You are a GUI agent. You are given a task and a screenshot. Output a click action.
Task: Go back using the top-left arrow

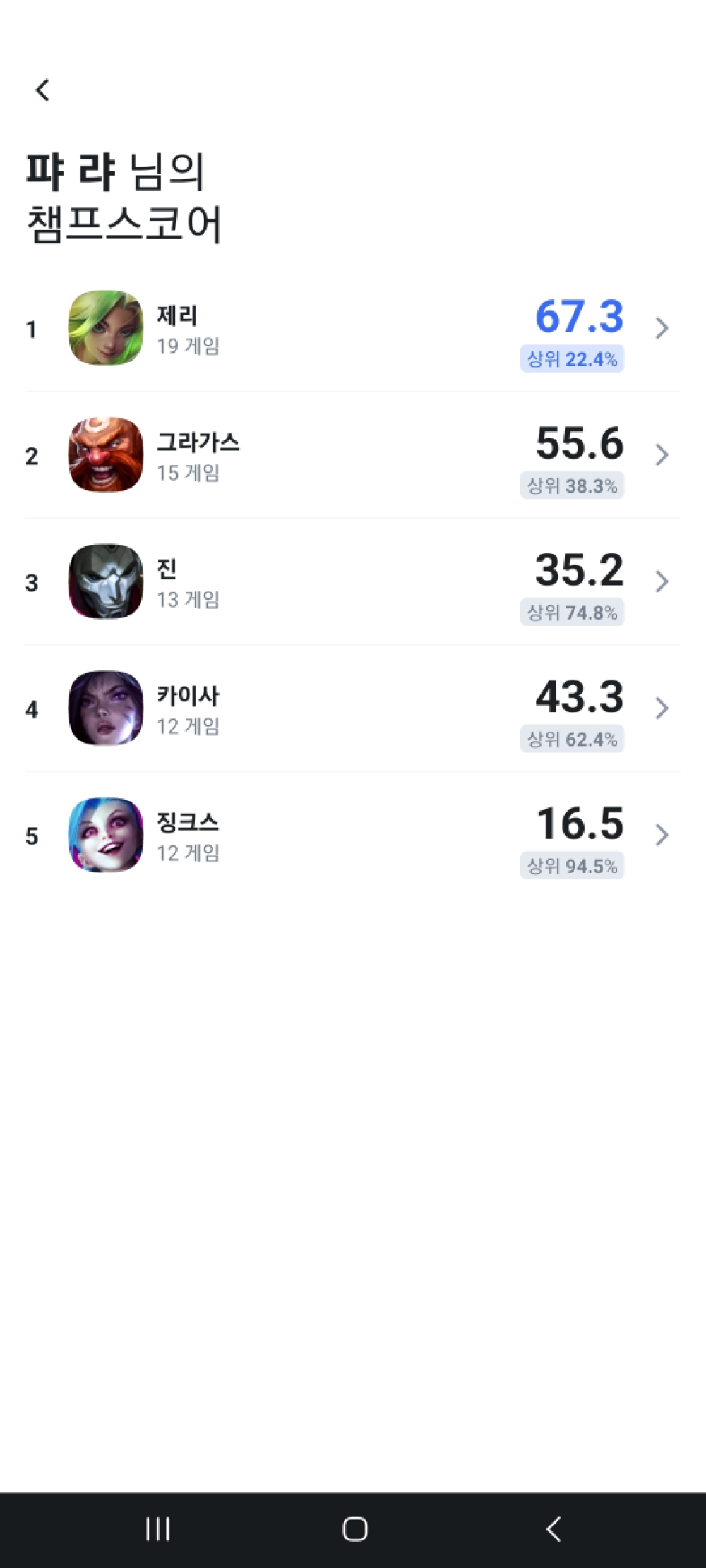(42, 90)
